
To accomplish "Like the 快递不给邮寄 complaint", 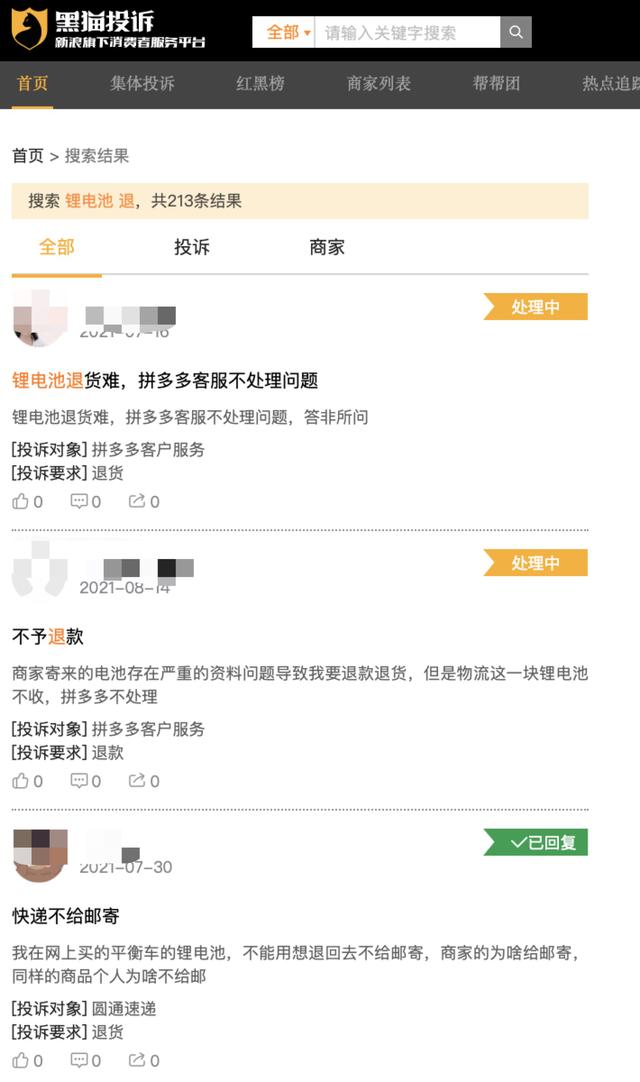I will click(27, 1060).
